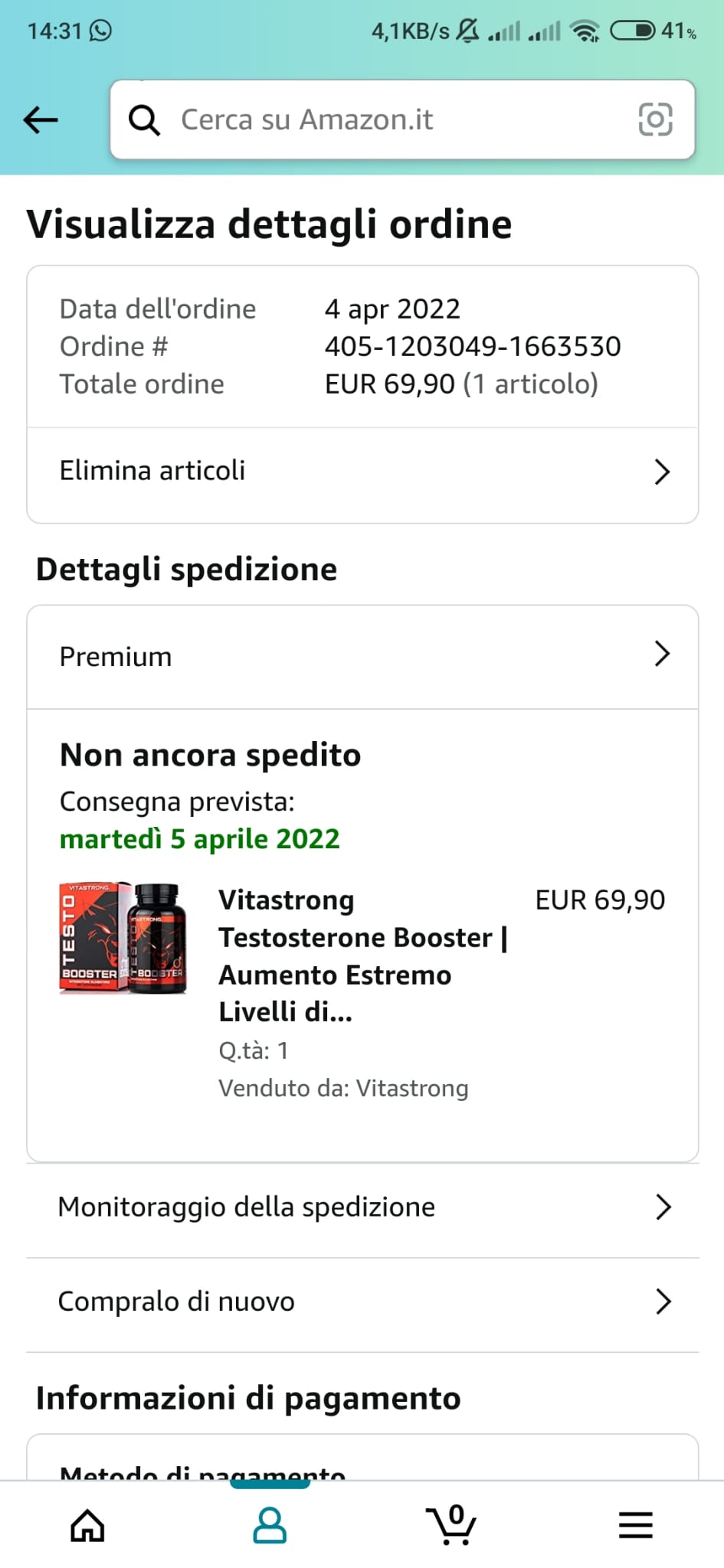The height and width of the screenshot is (1568, 724).
Task: Expand the Premium shipping row
Action: click(x=362, y=656)
